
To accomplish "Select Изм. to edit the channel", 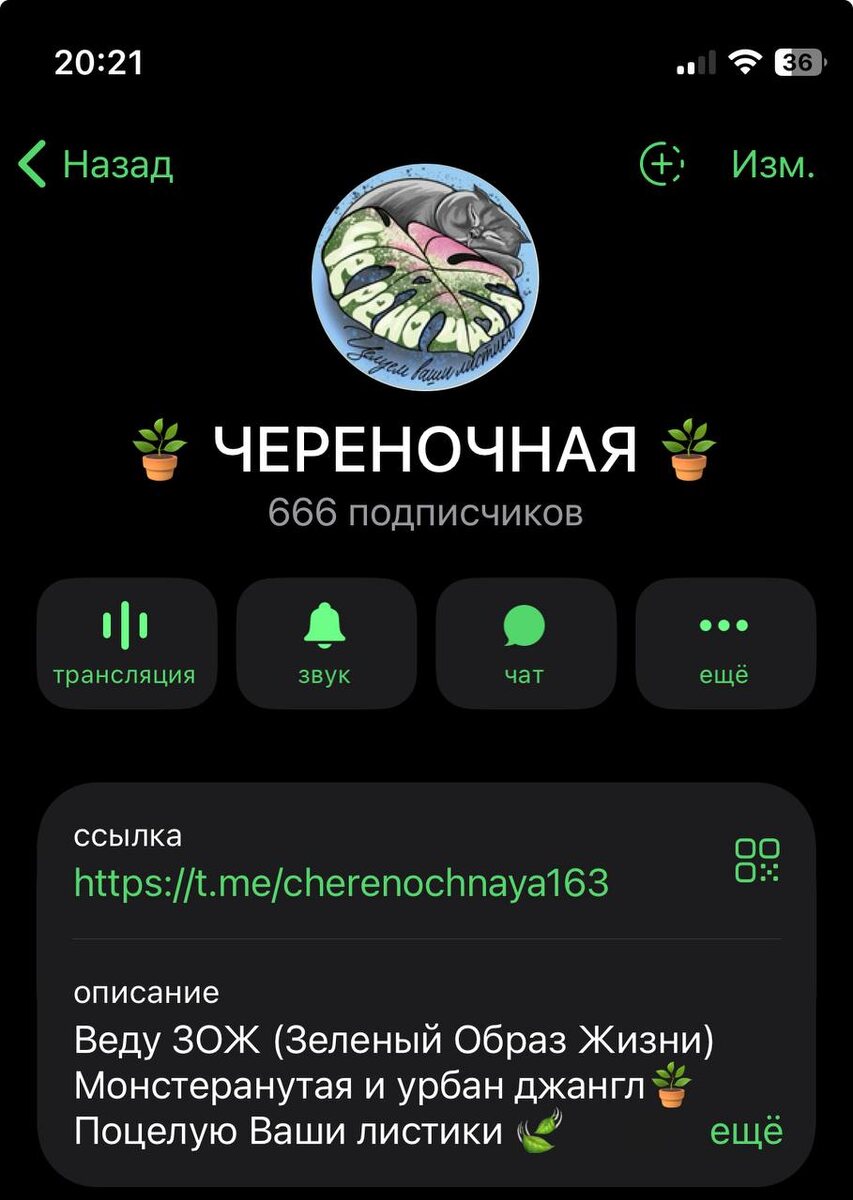I will point(774,163).
